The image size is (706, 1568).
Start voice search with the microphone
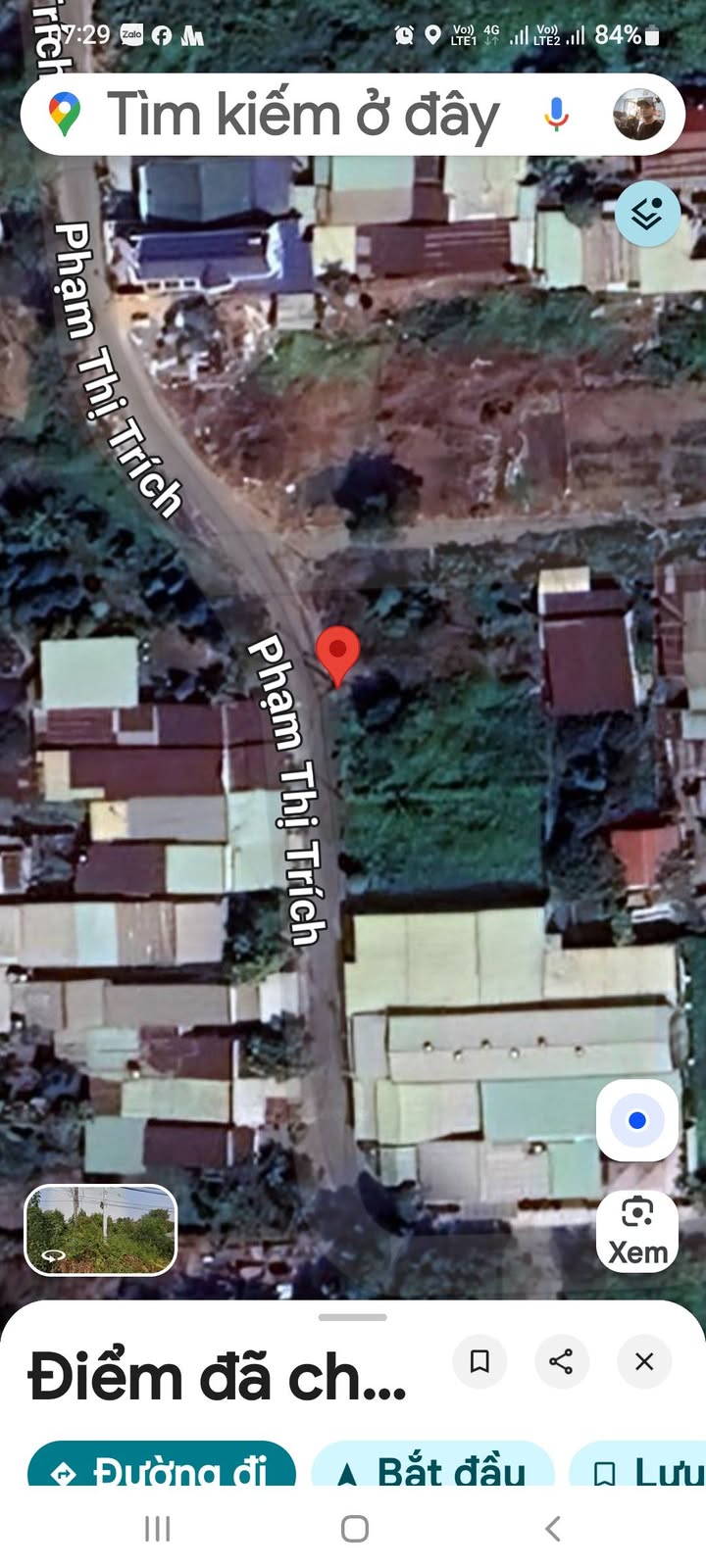tap(556, 115)
